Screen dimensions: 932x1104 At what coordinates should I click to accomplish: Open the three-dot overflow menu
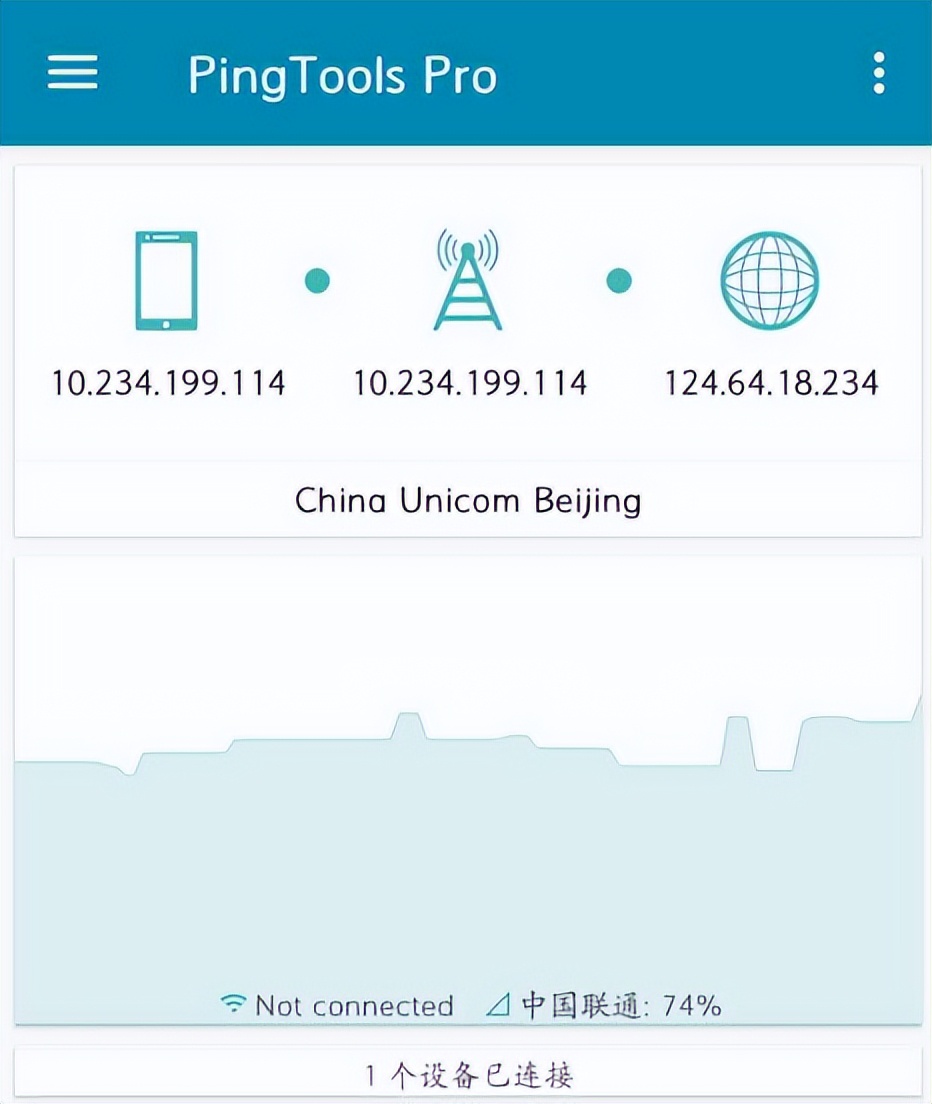(x=879, y=71)
